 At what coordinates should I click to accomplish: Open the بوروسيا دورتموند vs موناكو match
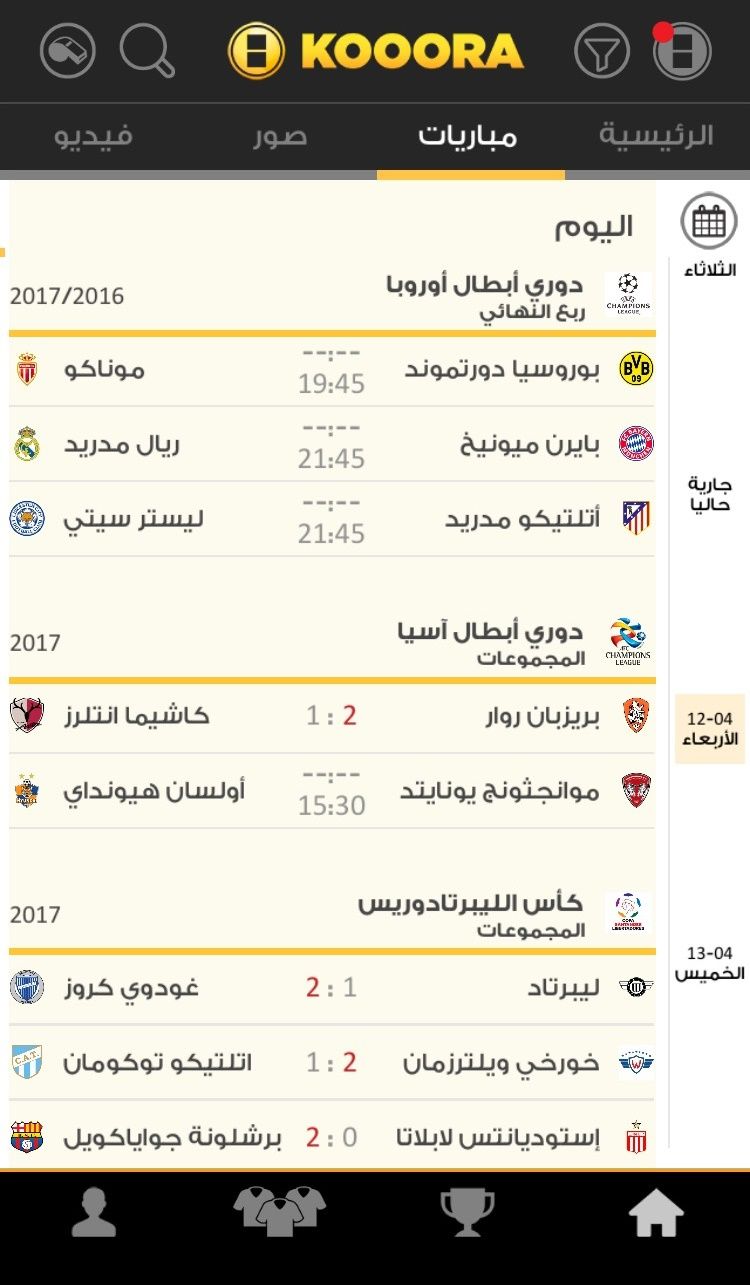pos(332,370)
